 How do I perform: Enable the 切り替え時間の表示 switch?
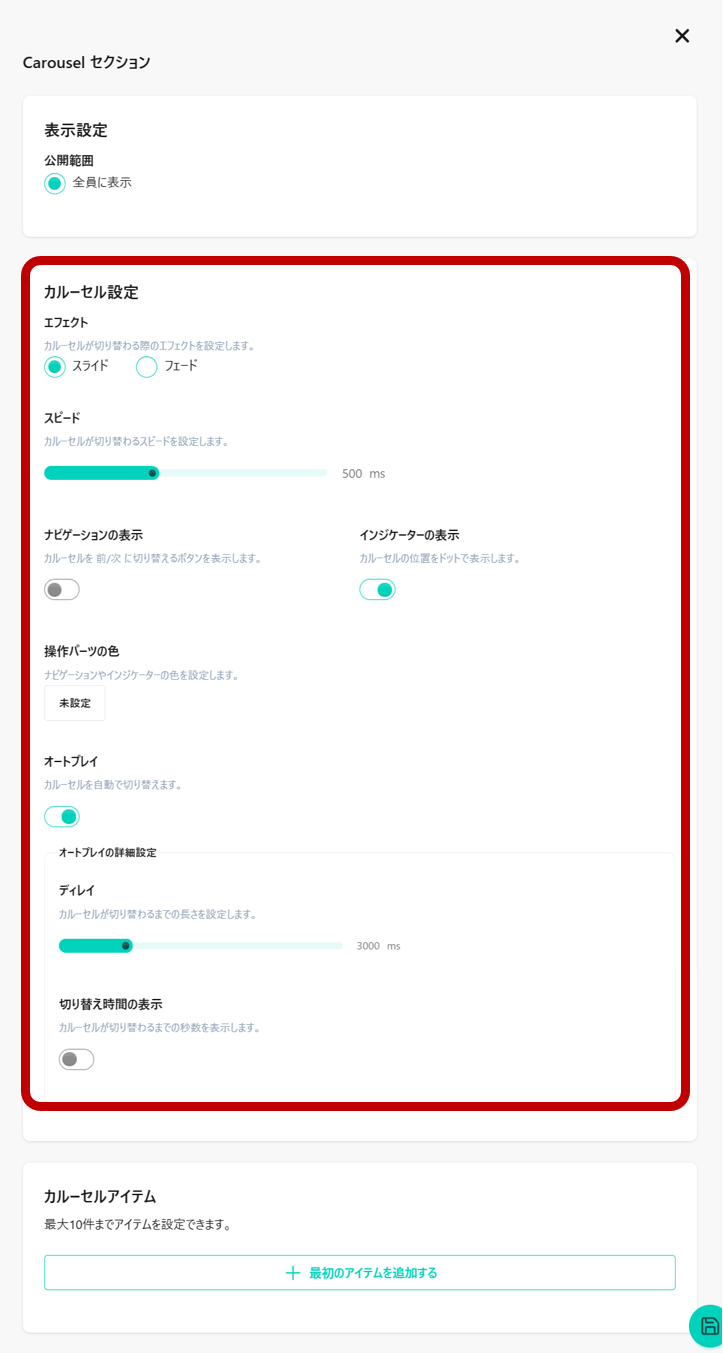76,1059
